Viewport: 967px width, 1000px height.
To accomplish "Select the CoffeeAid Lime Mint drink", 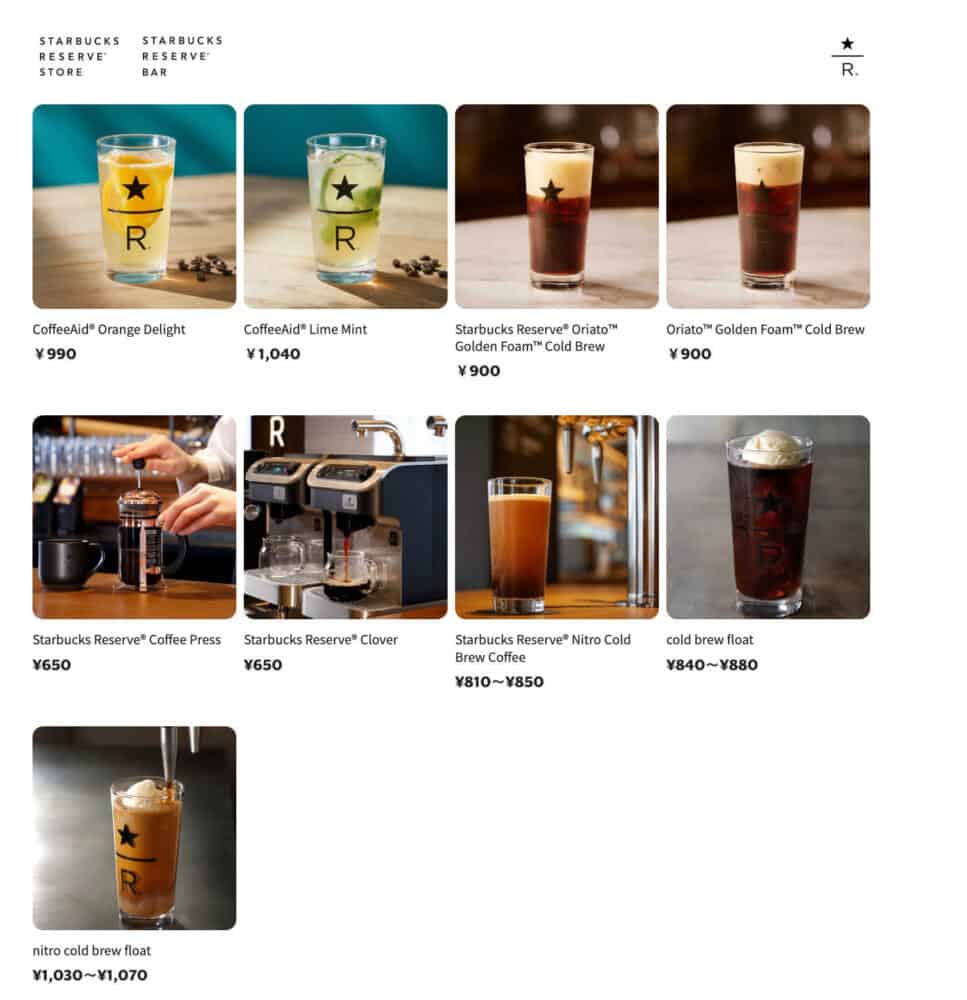I will point(345,207).
